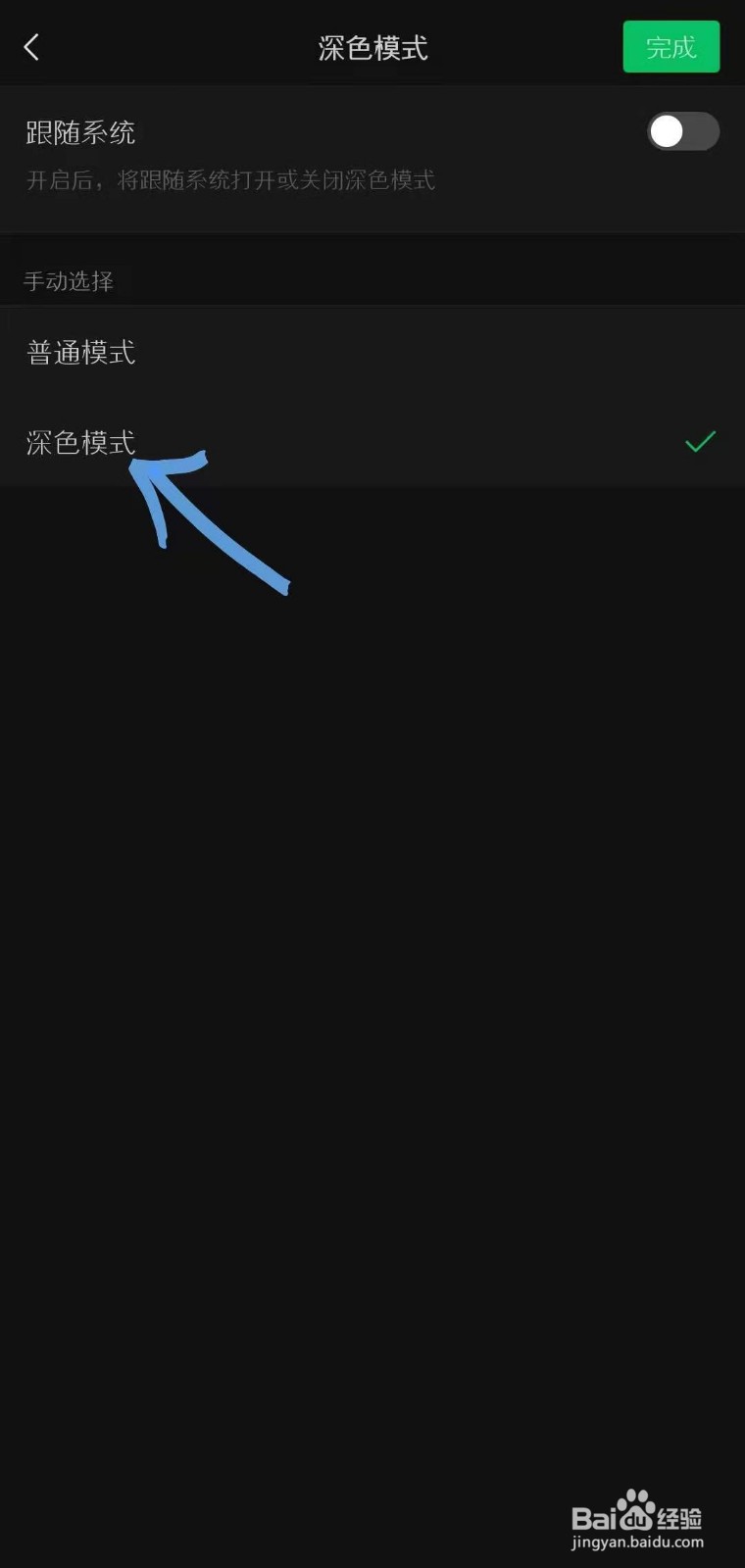The width and height of the screenshot is (745, 1568).
Task: Tap the currently checked 深色模式 row
Action: pyautogui.click(x=372, y=442)
